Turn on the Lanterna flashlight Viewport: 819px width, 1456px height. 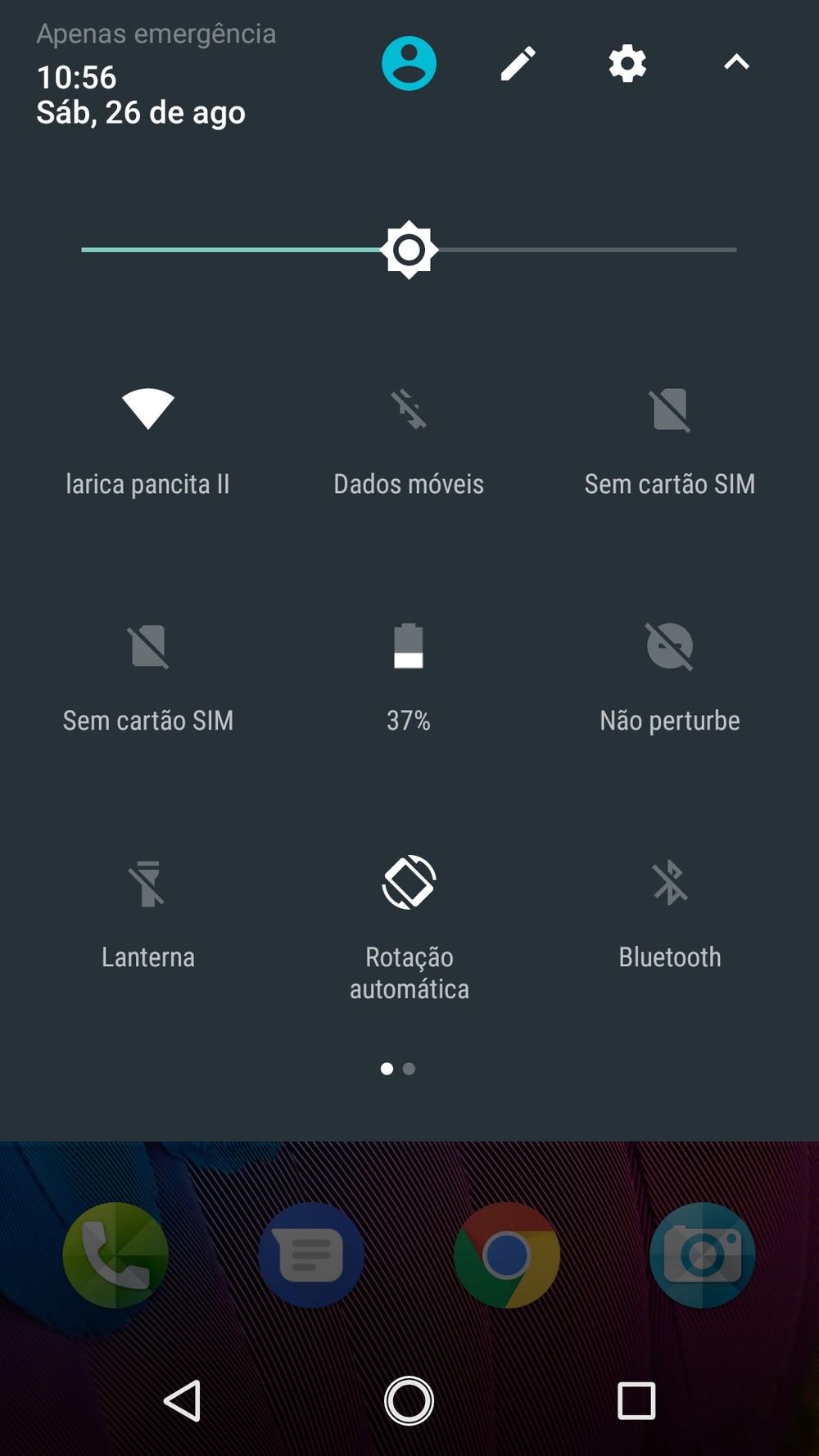pyautogui.click(x=148, y=884)
